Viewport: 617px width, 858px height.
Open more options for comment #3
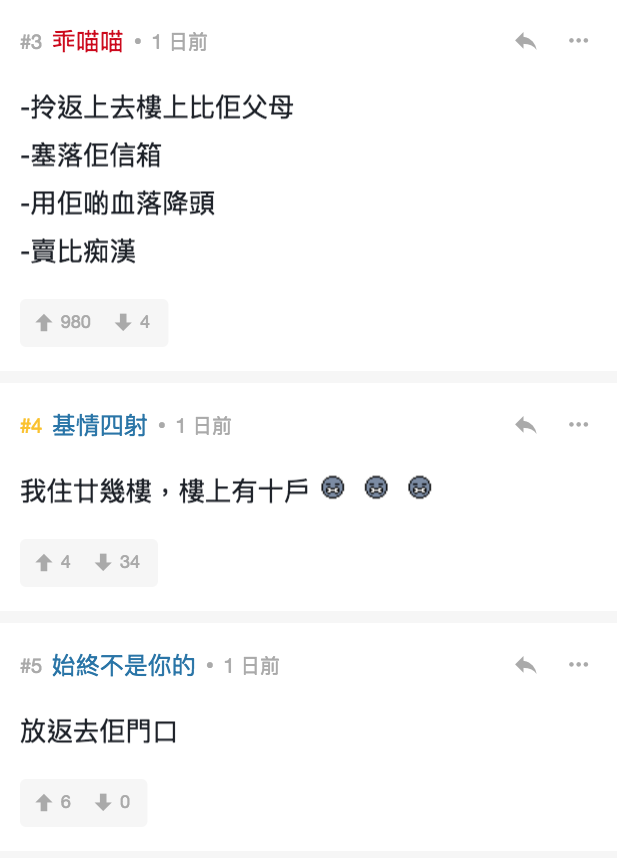[x=579, y=41]
